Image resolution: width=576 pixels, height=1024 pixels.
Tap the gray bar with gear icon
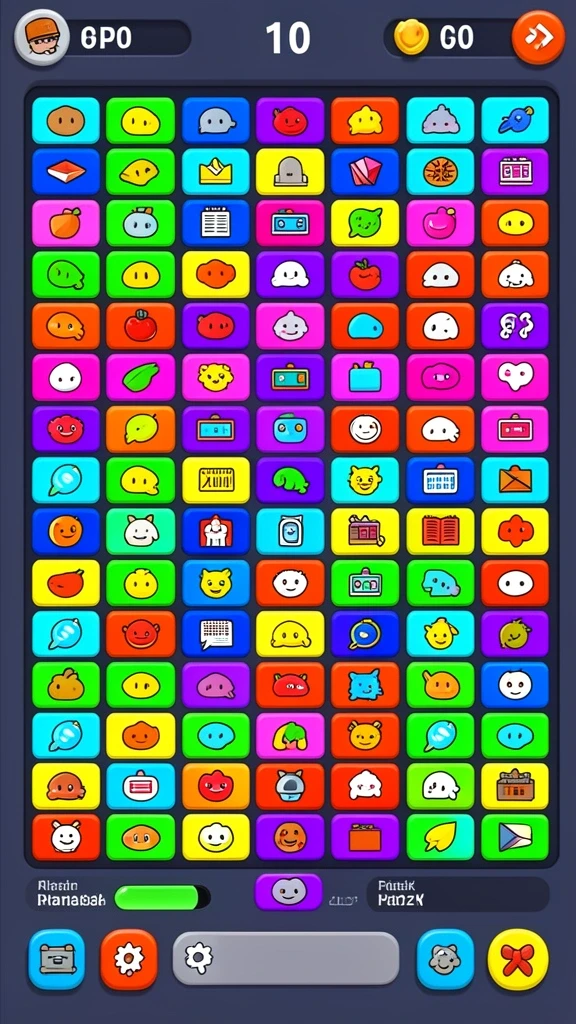click(x=285, y=958)
